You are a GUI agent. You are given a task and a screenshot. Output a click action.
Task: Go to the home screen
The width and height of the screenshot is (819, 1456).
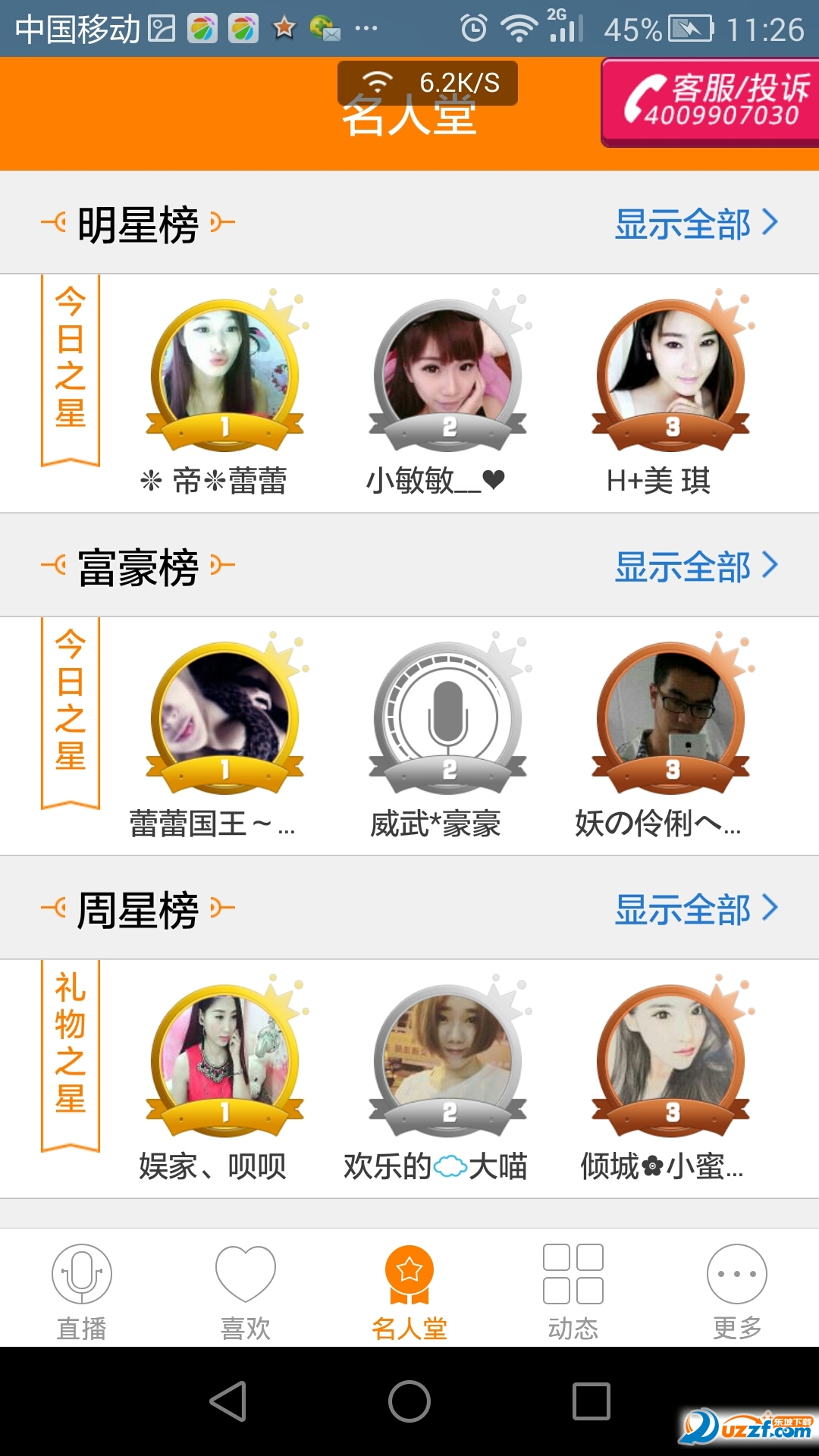click(x=409, y=1401)
